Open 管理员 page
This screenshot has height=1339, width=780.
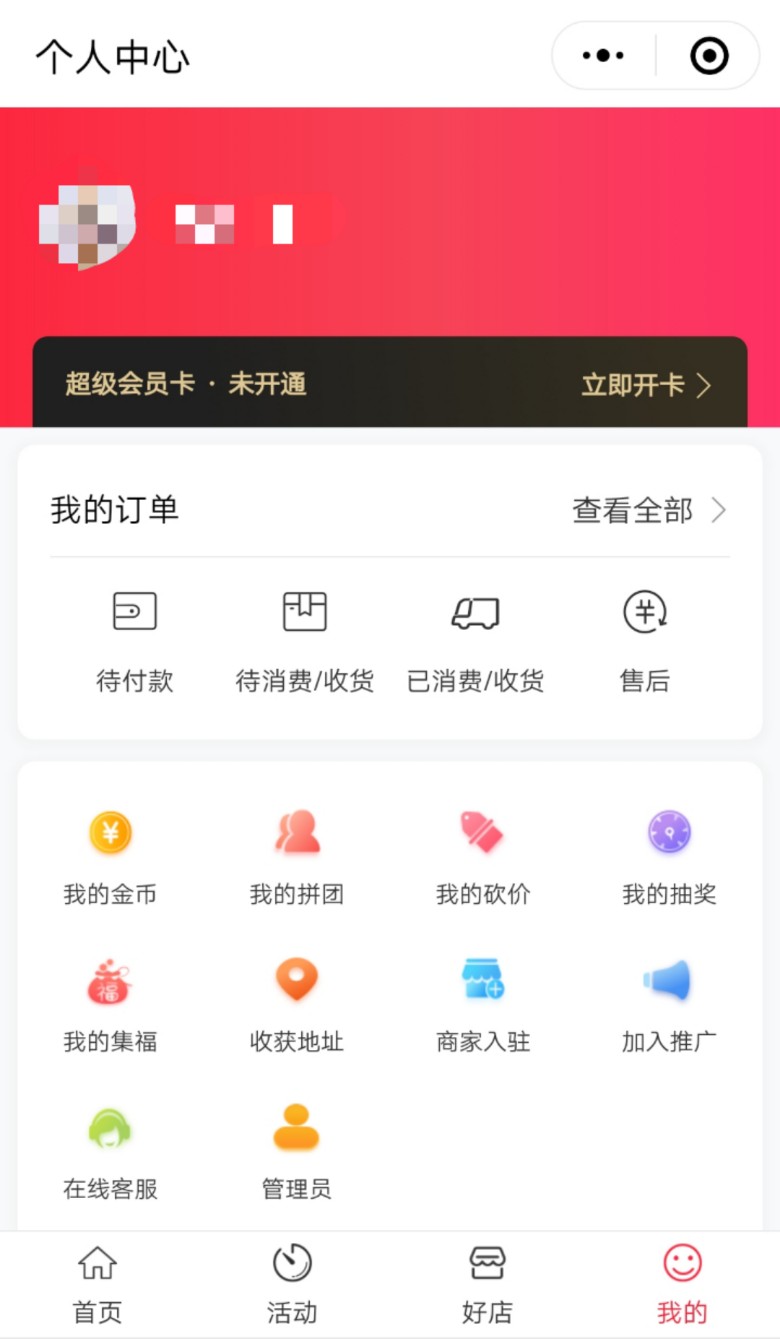coord(296,1152)
